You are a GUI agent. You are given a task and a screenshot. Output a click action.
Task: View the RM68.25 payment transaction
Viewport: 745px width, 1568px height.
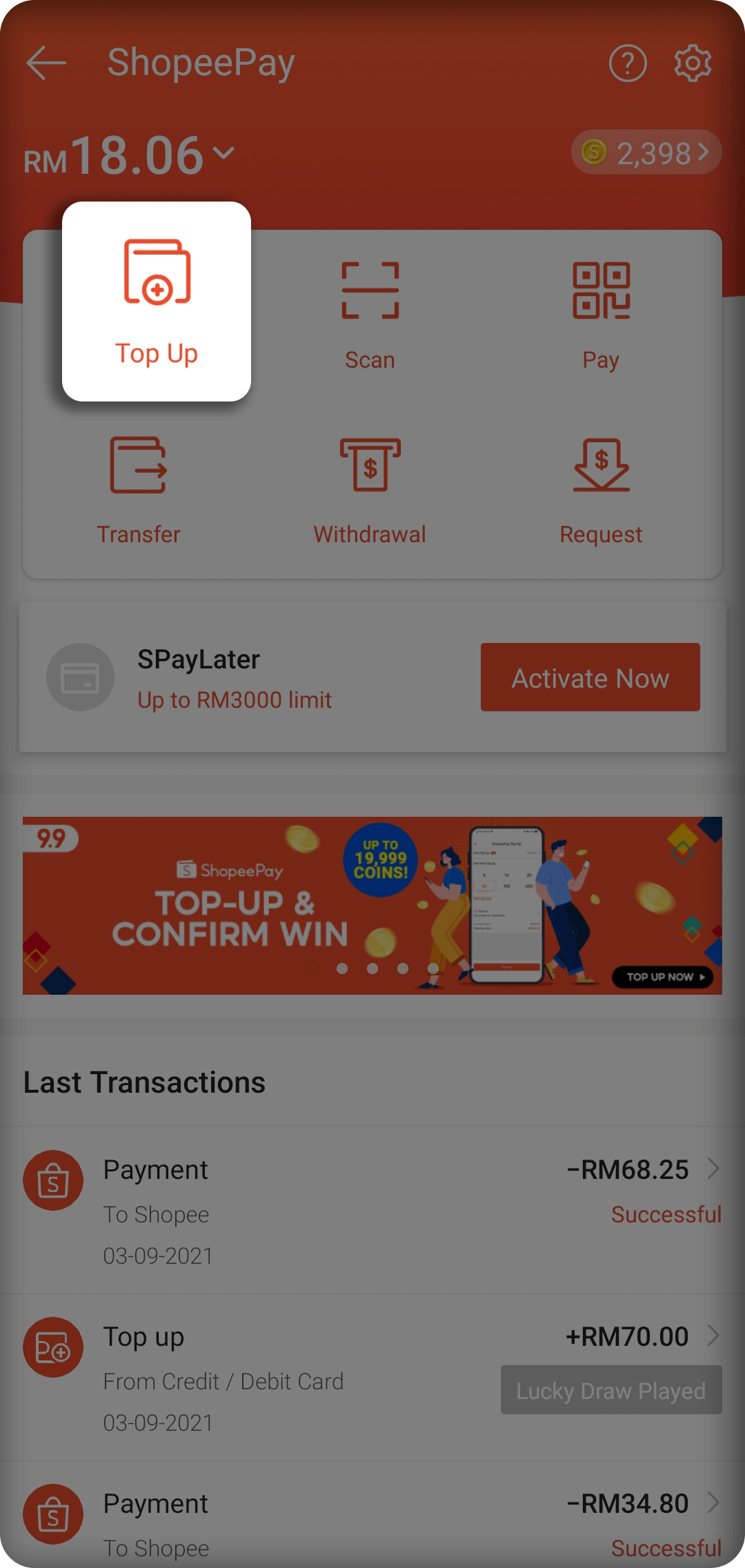[372, 1211]
